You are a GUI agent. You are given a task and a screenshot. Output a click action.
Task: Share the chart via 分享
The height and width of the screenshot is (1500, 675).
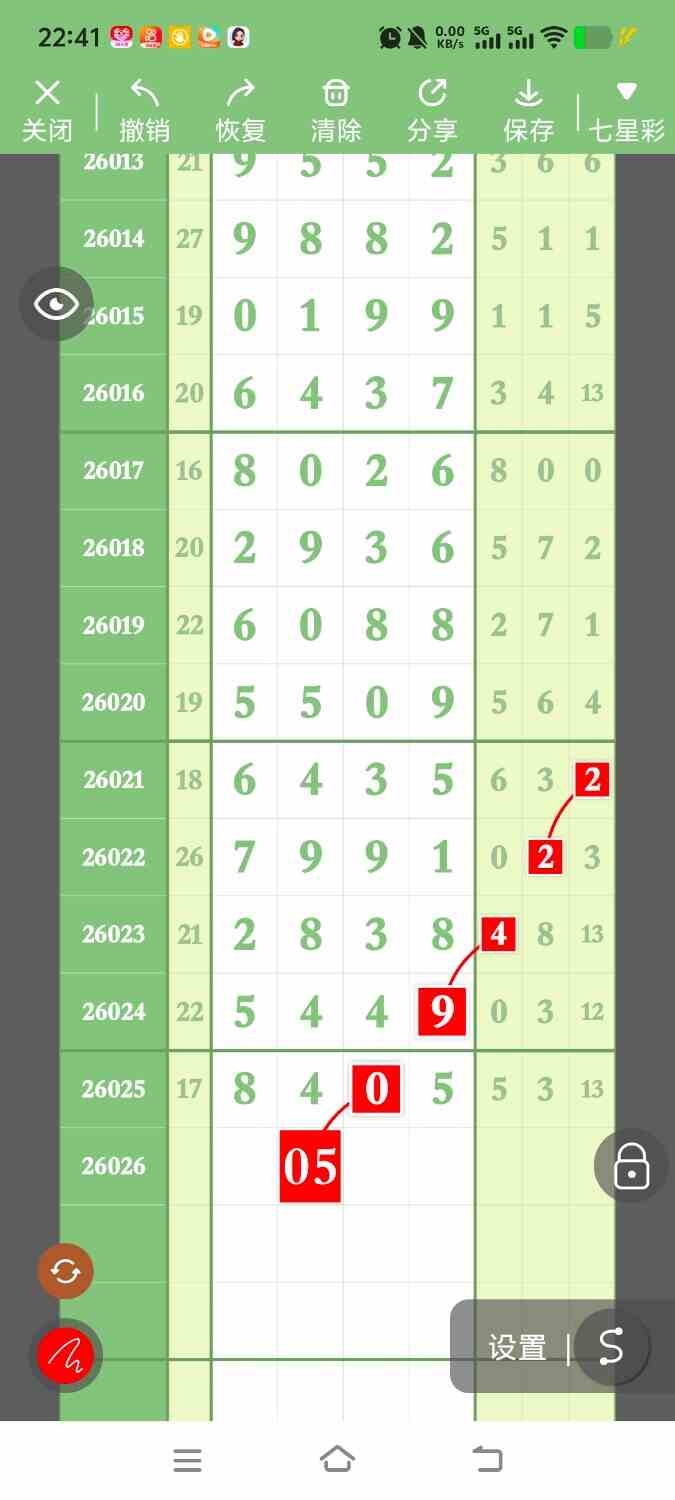pos(432,110)
